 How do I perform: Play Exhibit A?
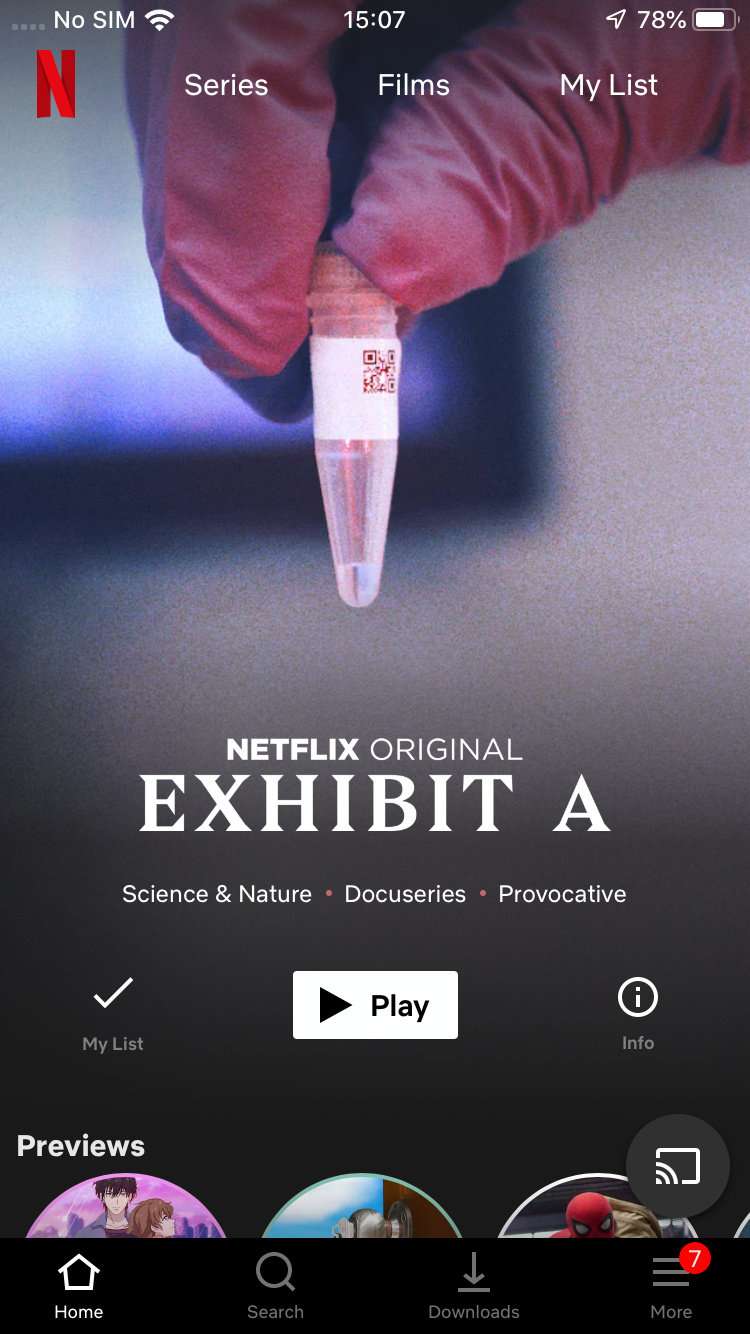point(375,1005)
